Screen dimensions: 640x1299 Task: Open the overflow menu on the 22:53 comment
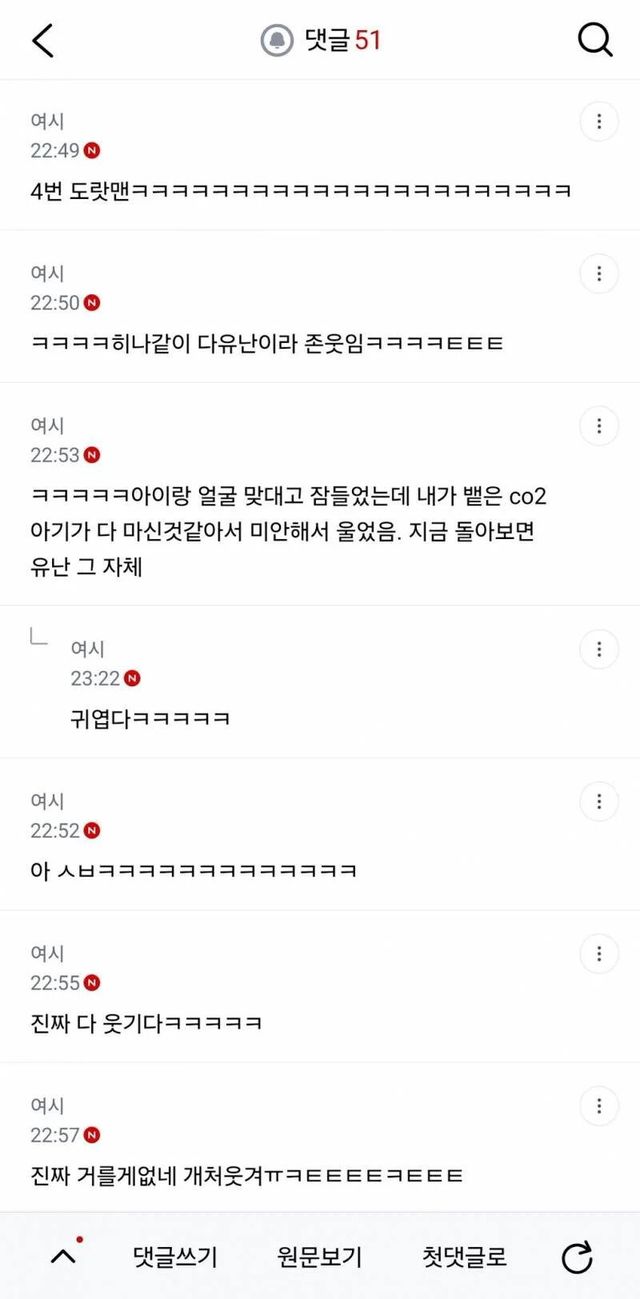tap(599, 426)
